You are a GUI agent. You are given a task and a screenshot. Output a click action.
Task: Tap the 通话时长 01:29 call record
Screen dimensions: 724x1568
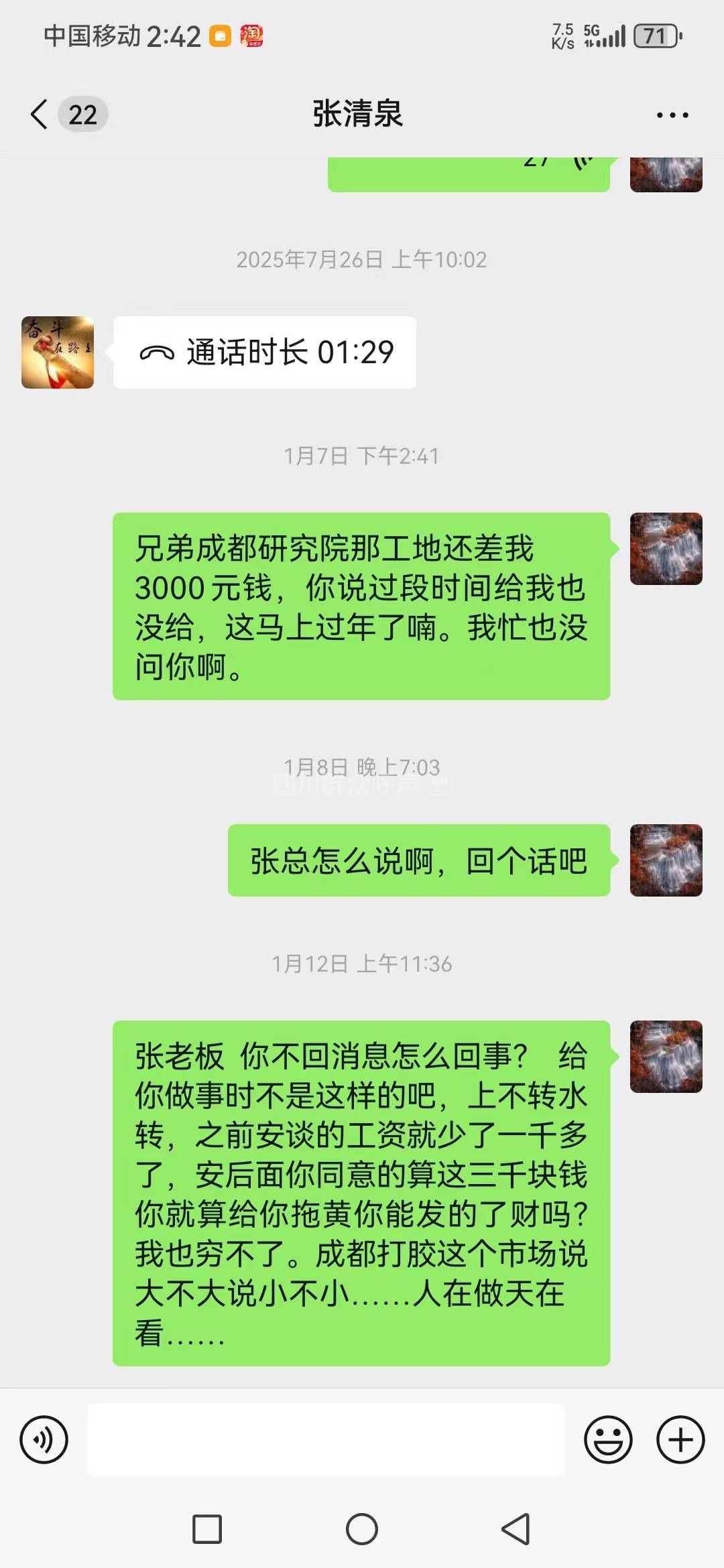[x=265, y=352]
